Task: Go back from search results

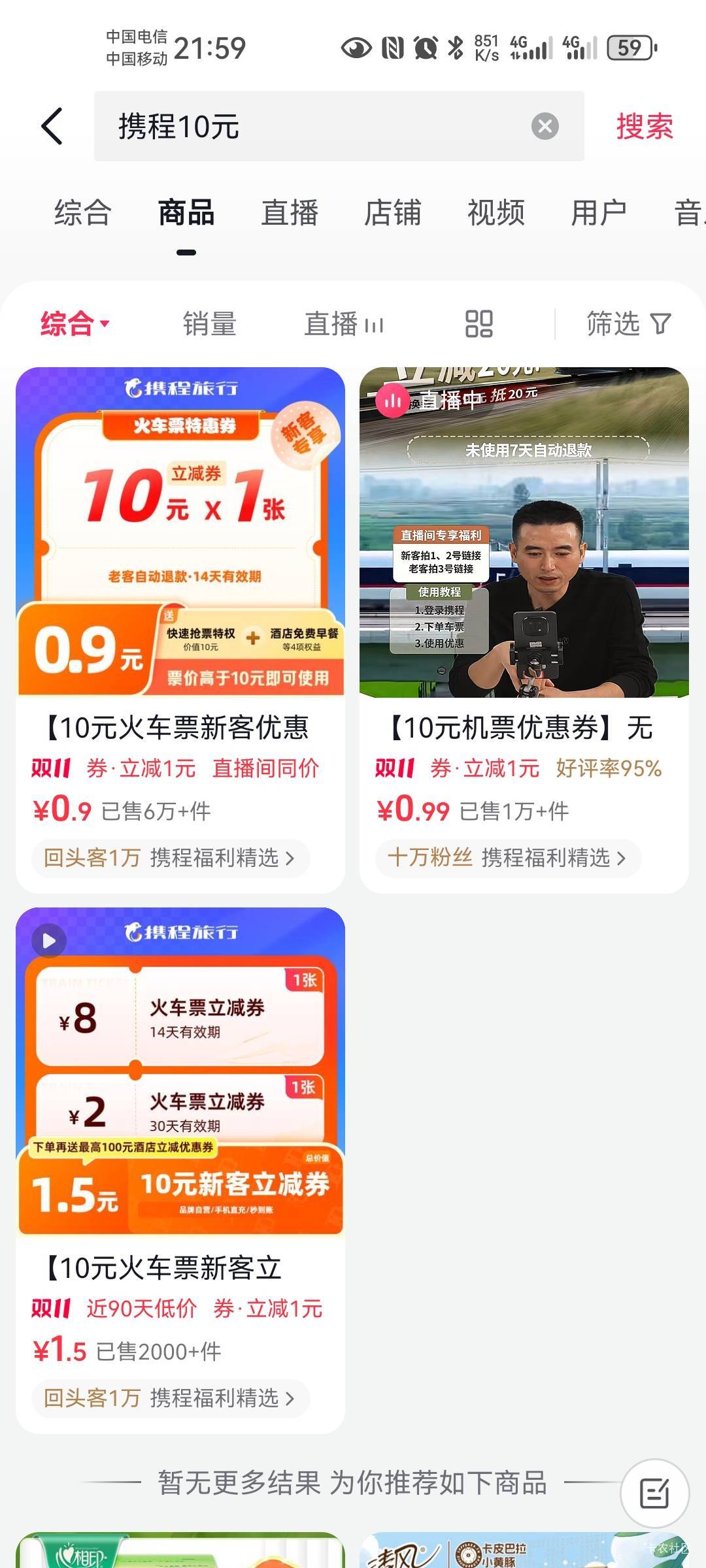Action: tap(52, 126)
